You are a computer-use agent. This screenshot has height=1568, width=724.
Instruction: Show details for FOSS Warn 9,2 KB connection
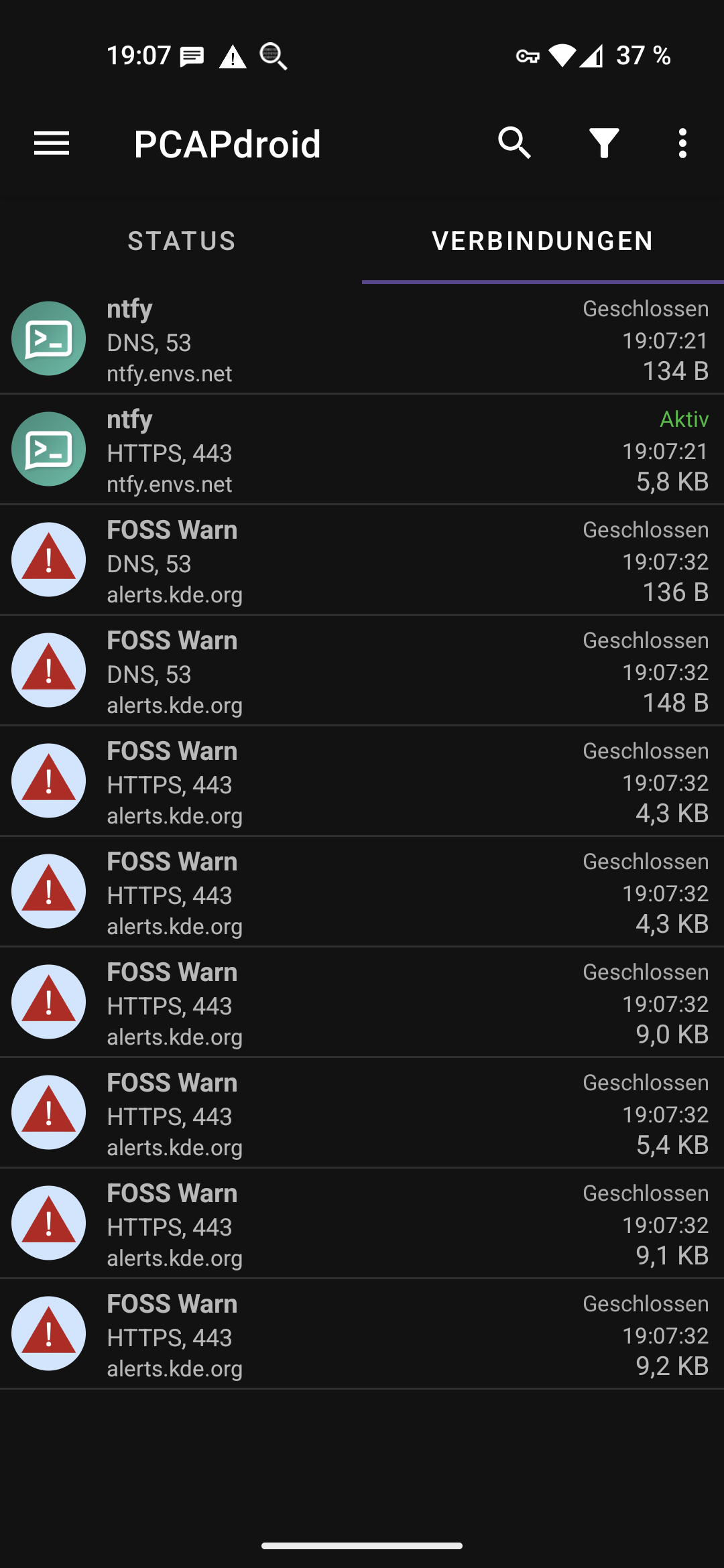[362, 1334]
